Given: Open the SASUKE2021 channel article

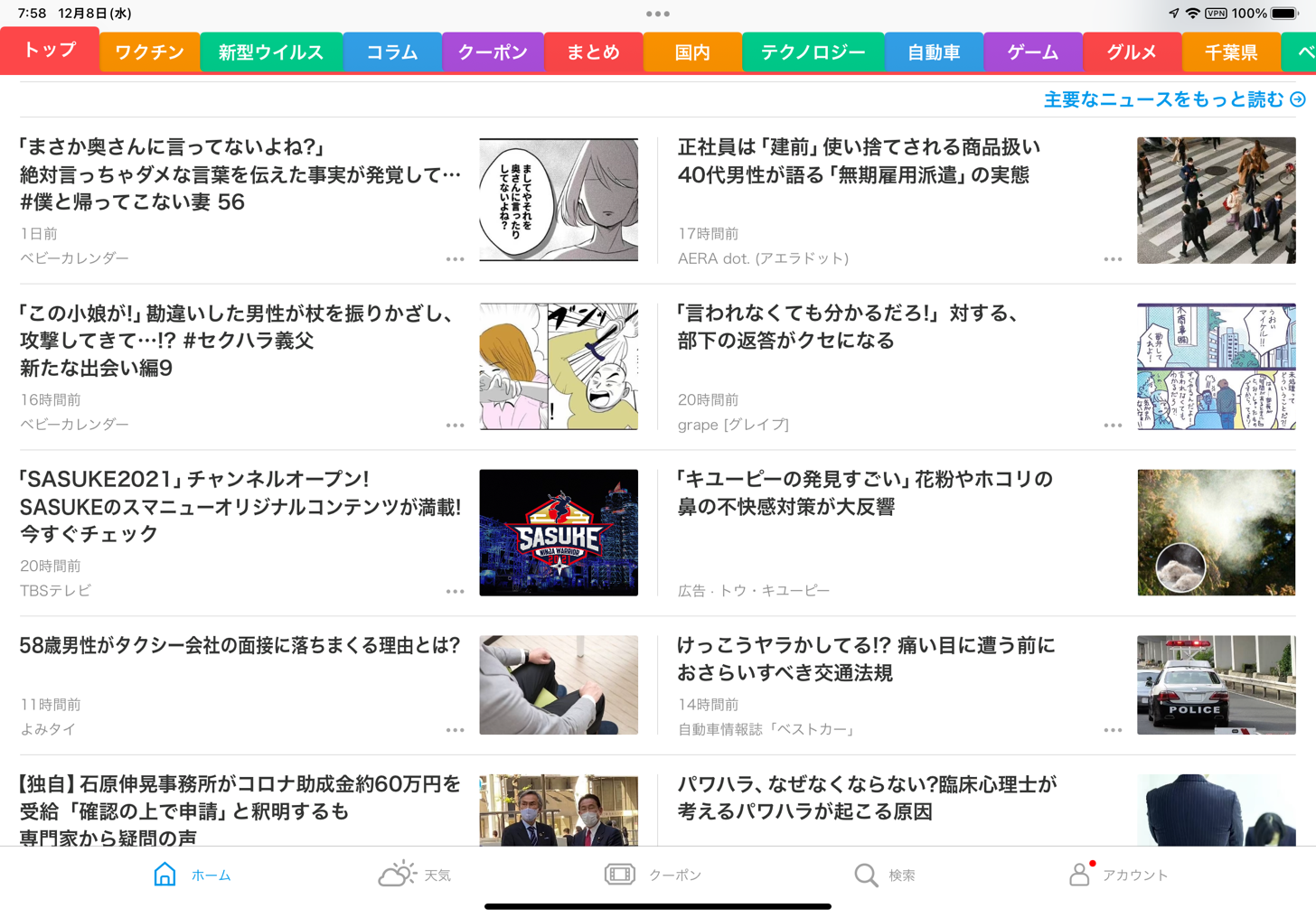Looking at the screenshot, I should pos(240,507).
